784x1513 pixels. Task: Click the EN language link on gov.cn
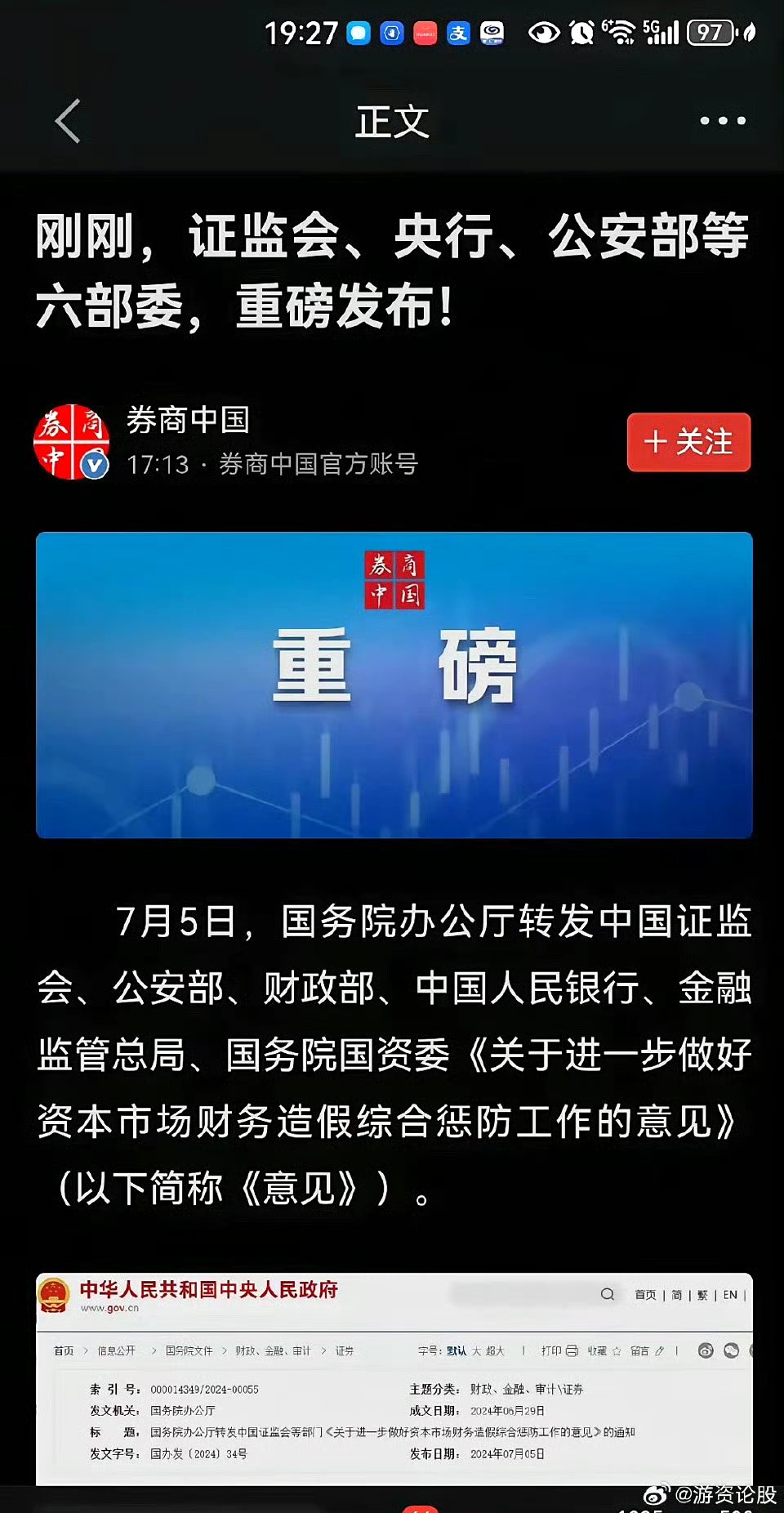point(728,1295)
